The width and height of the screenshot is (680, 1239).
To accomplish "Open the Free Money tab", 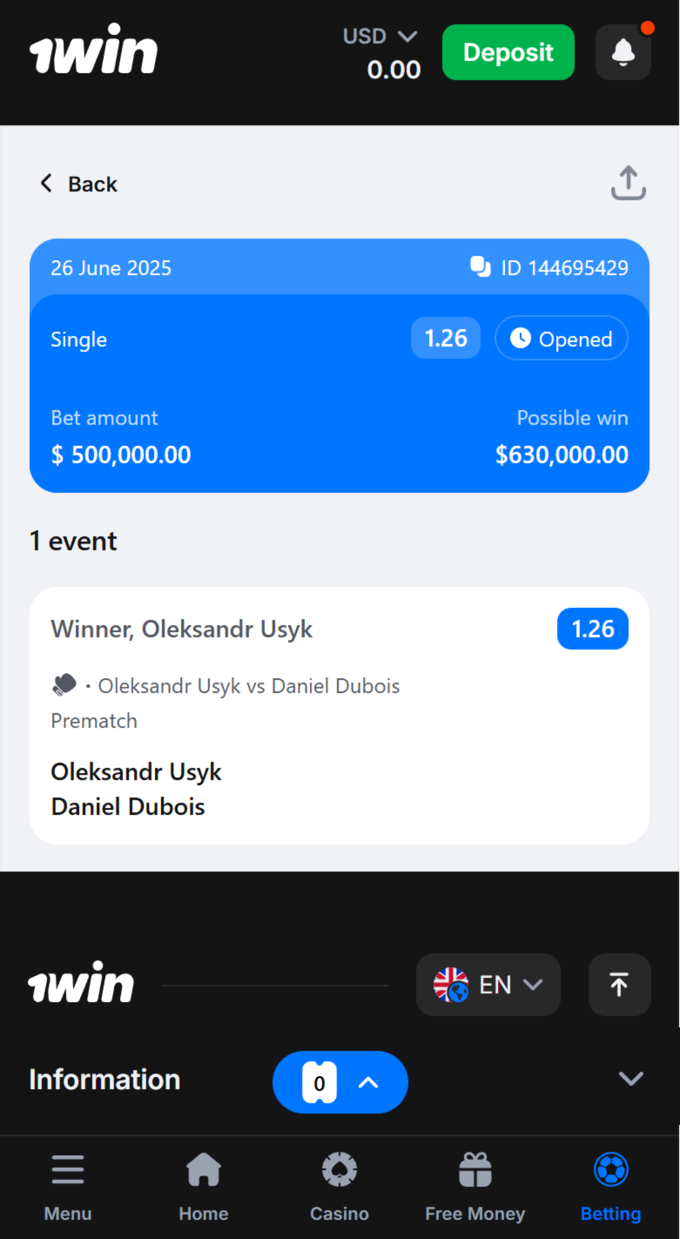I will (475, 1186).
